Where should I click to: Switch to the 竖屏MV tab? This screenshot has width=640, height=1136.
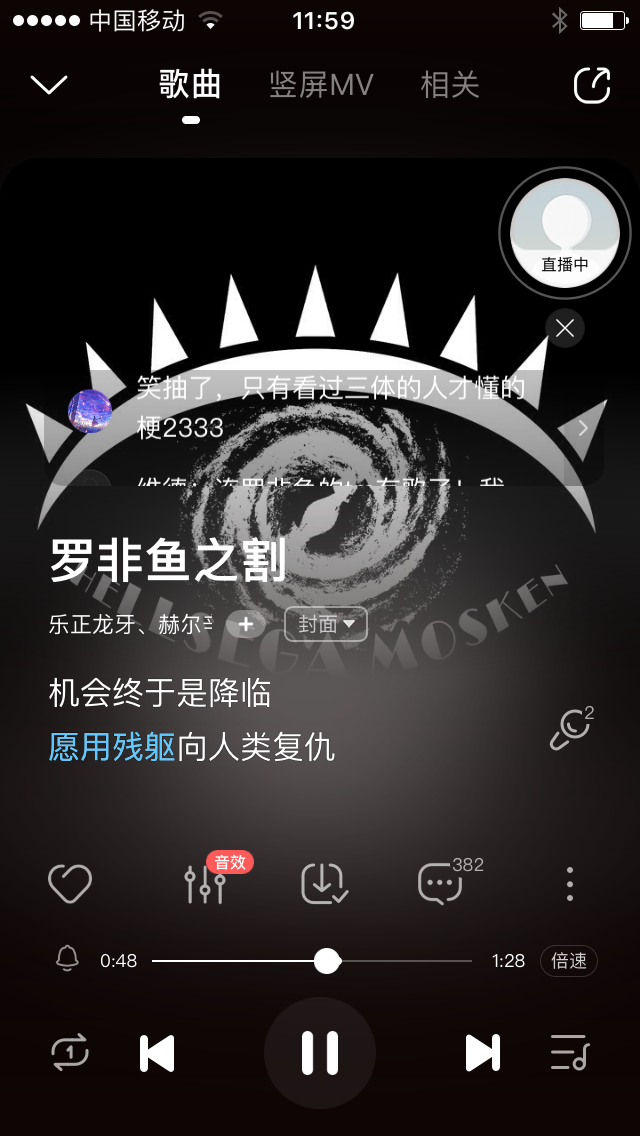321,85
